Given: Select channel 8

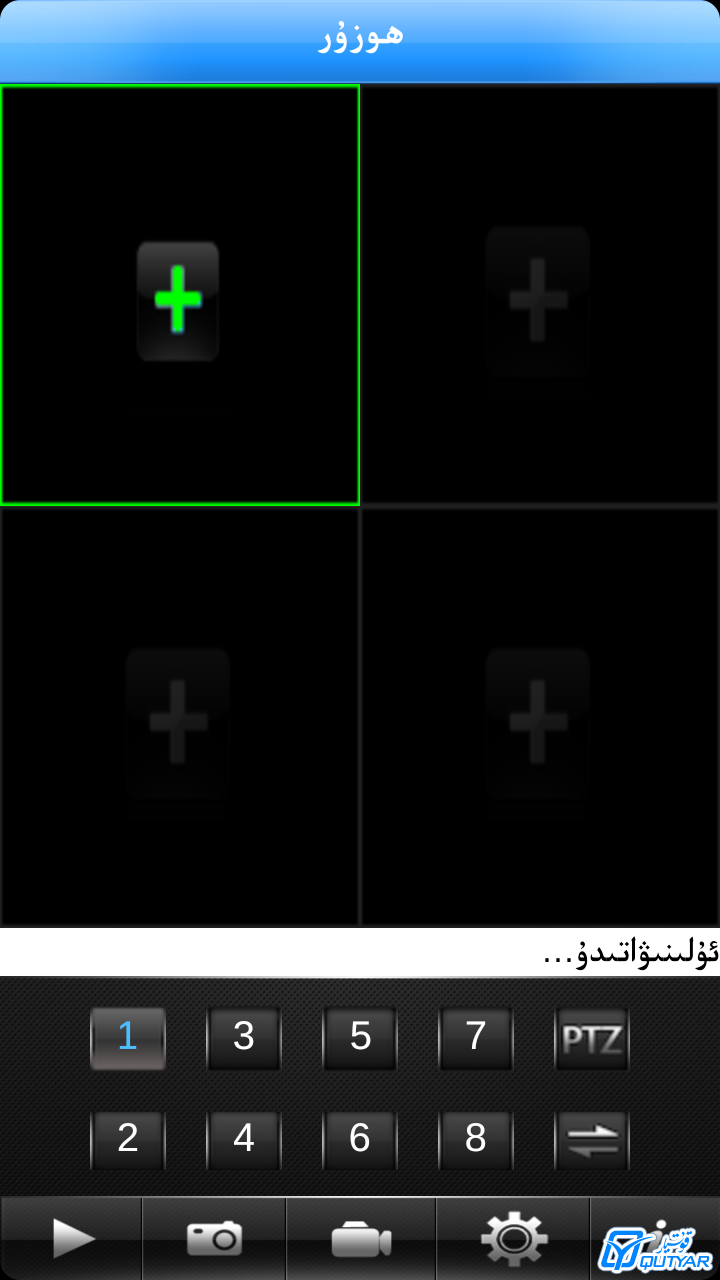Looking at the screenshot, I should tap(476, 1139).
